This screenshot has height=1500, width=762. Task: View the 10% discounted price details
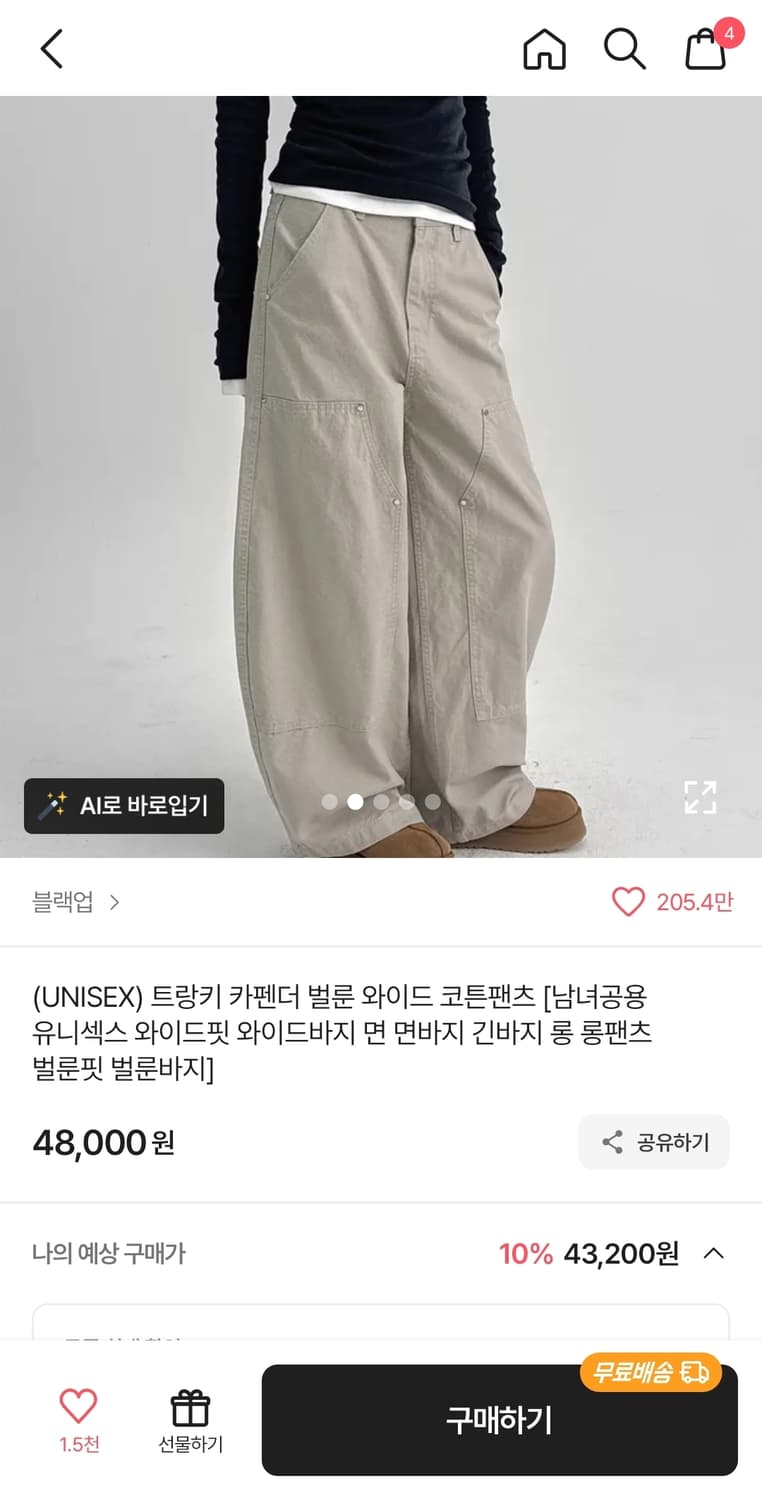[x=526, y=1253]
